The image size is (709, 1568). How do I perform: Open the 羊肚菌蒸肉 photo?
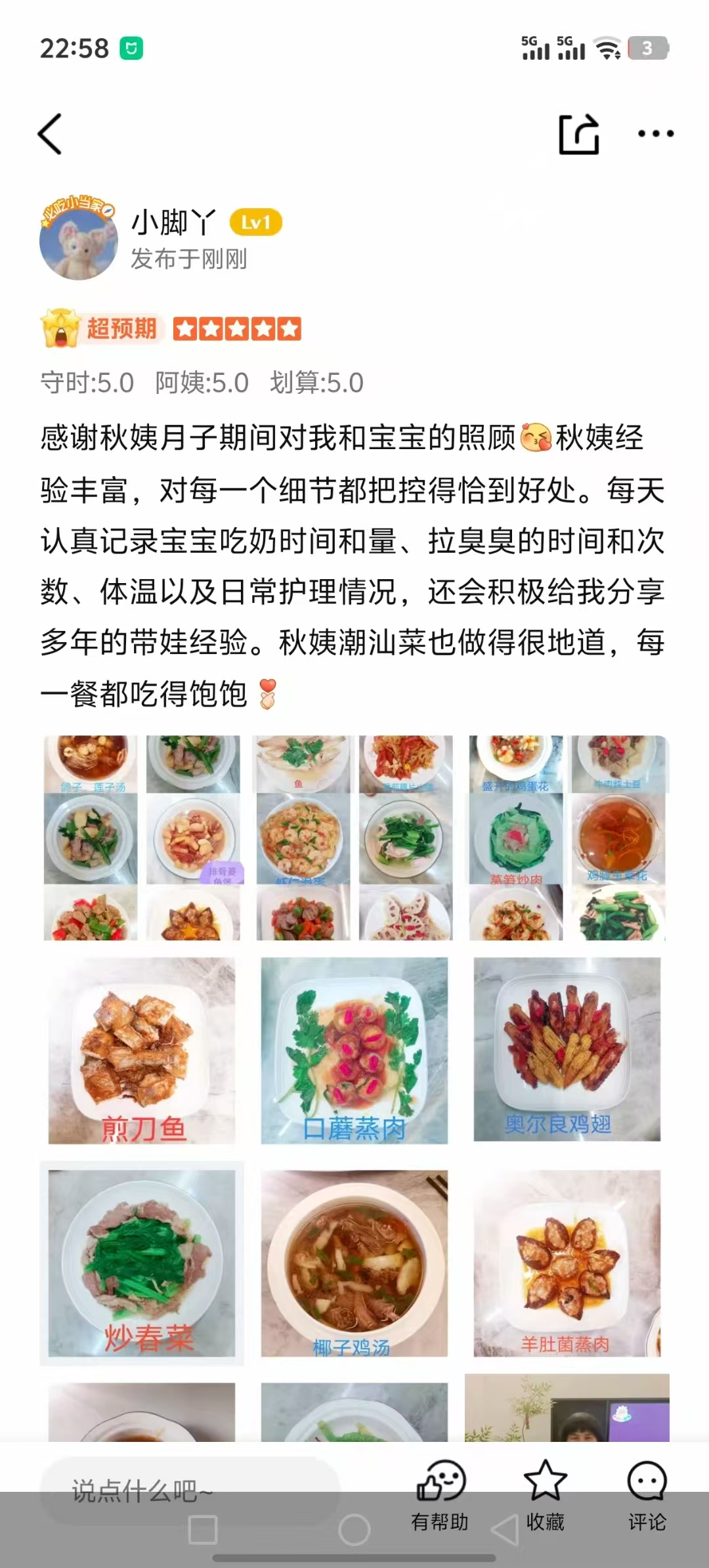pyautogui.click(x=567, y=1263)
